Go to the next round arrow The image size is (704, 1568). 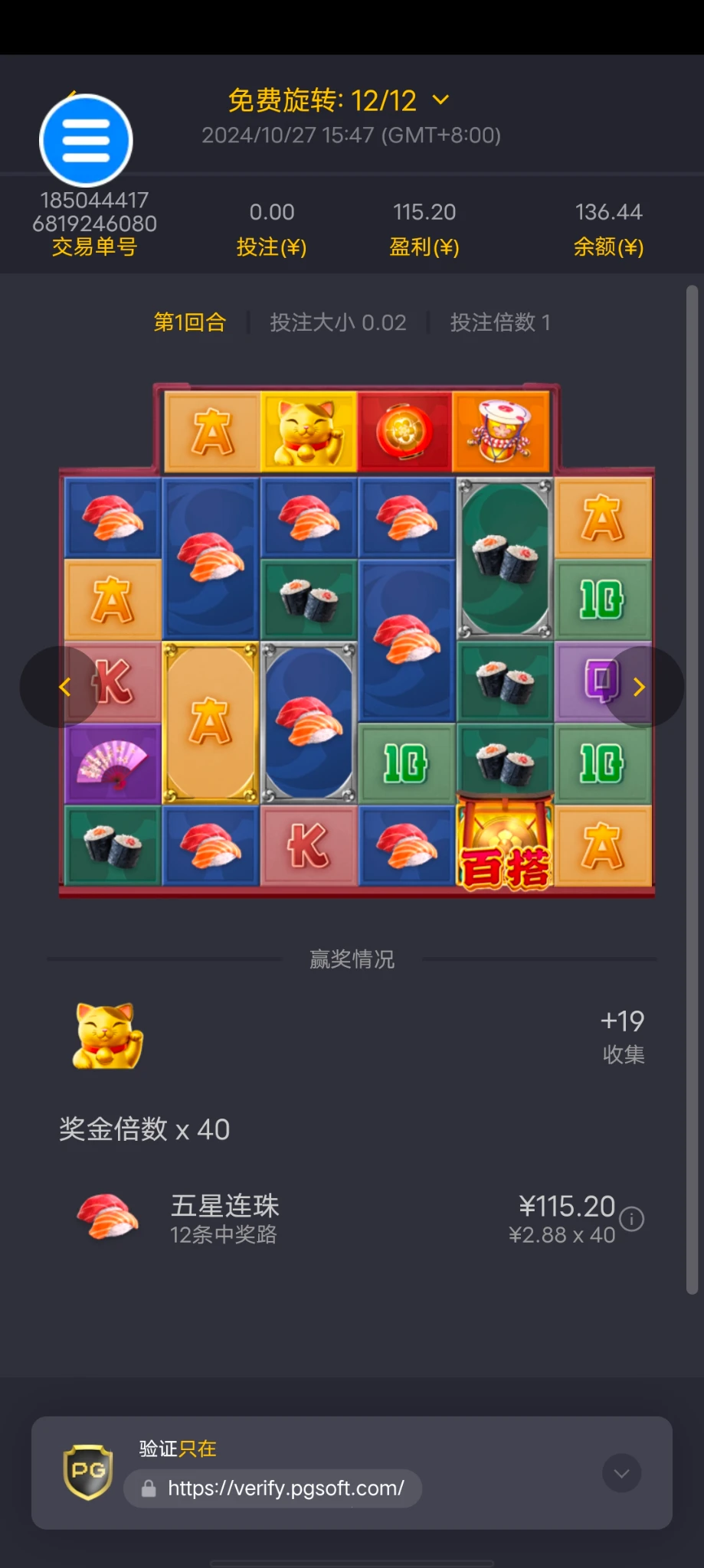pyautogui.click(x=640, y=687)
